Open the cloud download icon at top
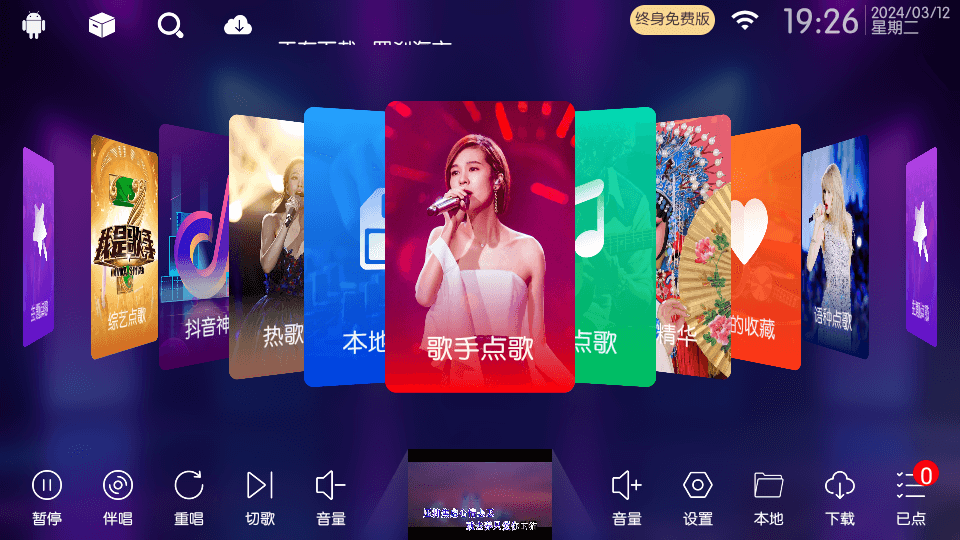Screen dimensions: 960x540 click(x=238, y=25)
